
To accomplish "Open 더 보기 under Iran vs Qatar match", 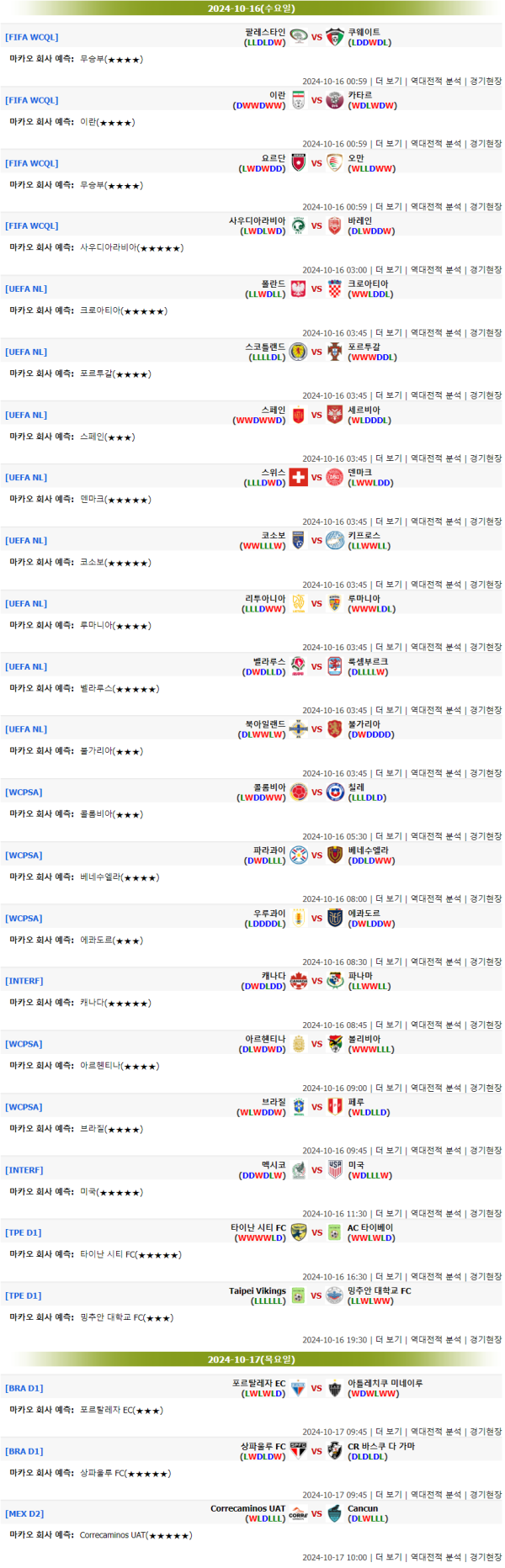I will coord(388,144).
